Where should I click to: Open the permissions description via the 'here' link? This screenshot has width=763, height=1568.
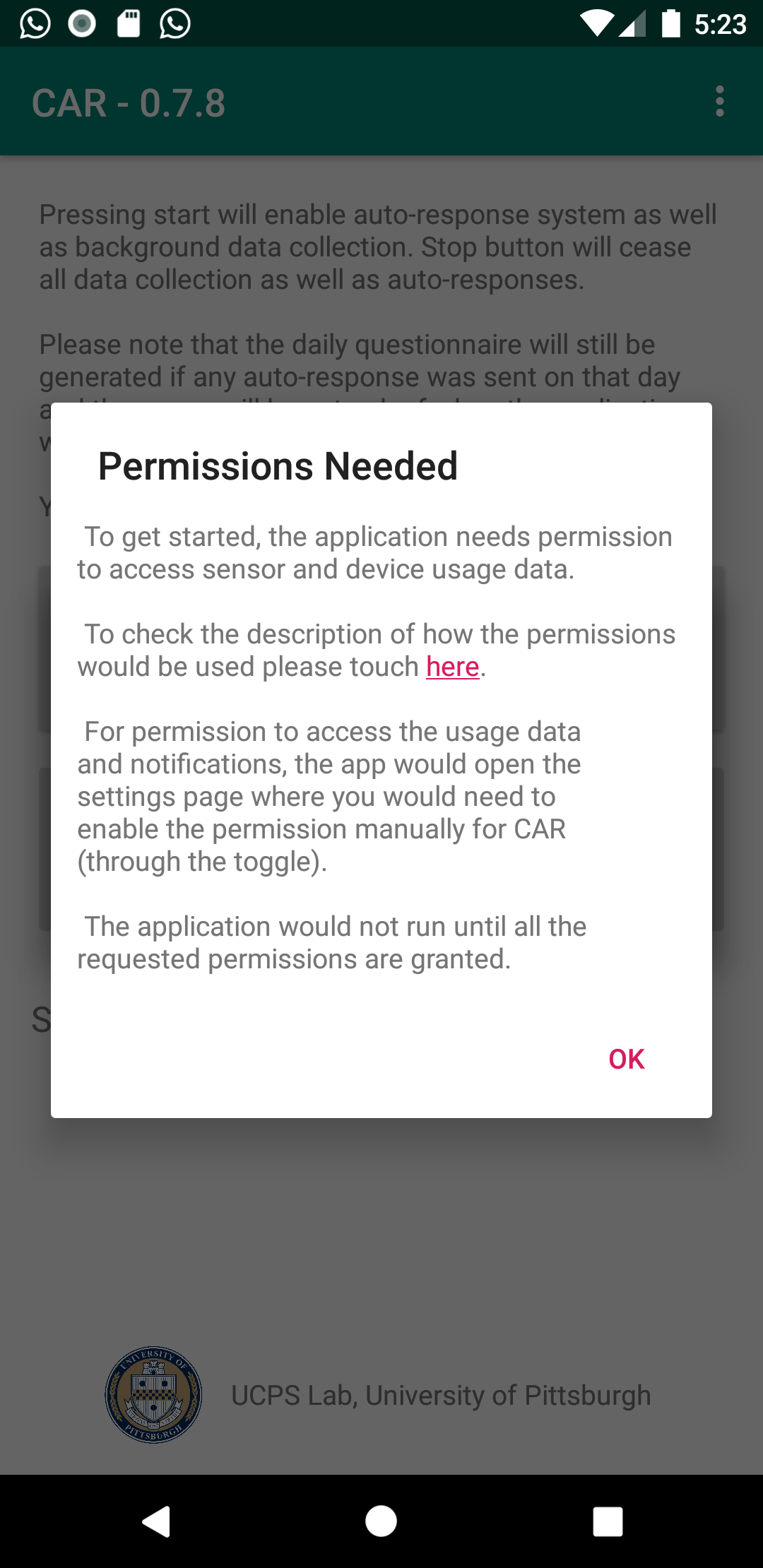[453, 667]
